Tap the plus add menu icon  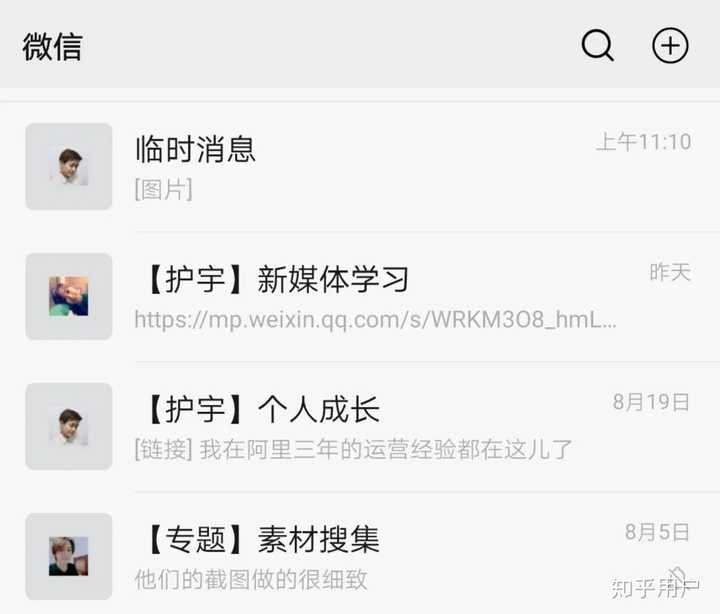[670, 46]
